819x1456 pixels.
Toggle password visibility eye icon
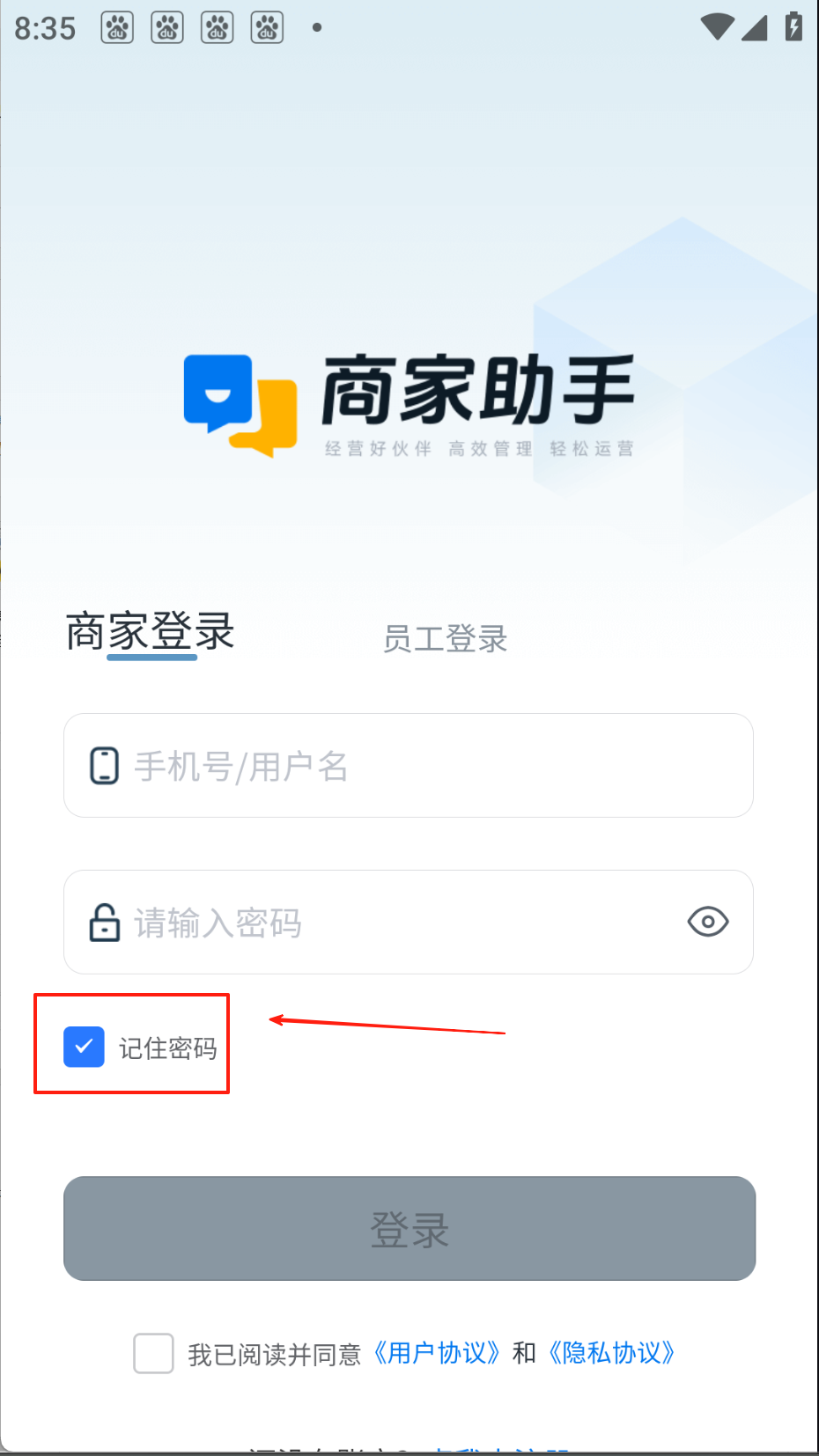[707, 922]
